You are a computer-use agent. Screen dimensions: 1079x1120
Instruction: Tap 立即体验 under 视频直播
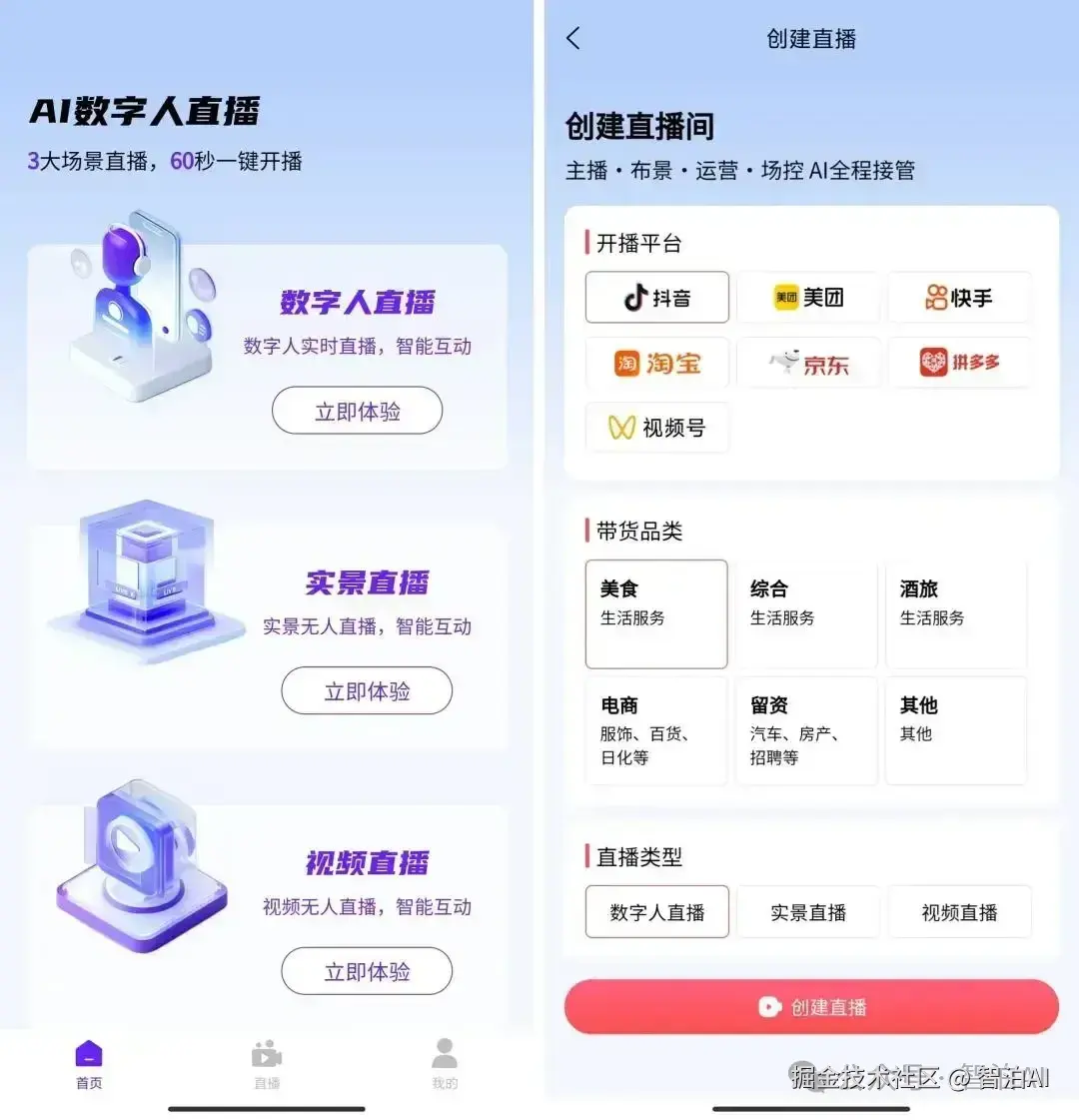point(366,970)
